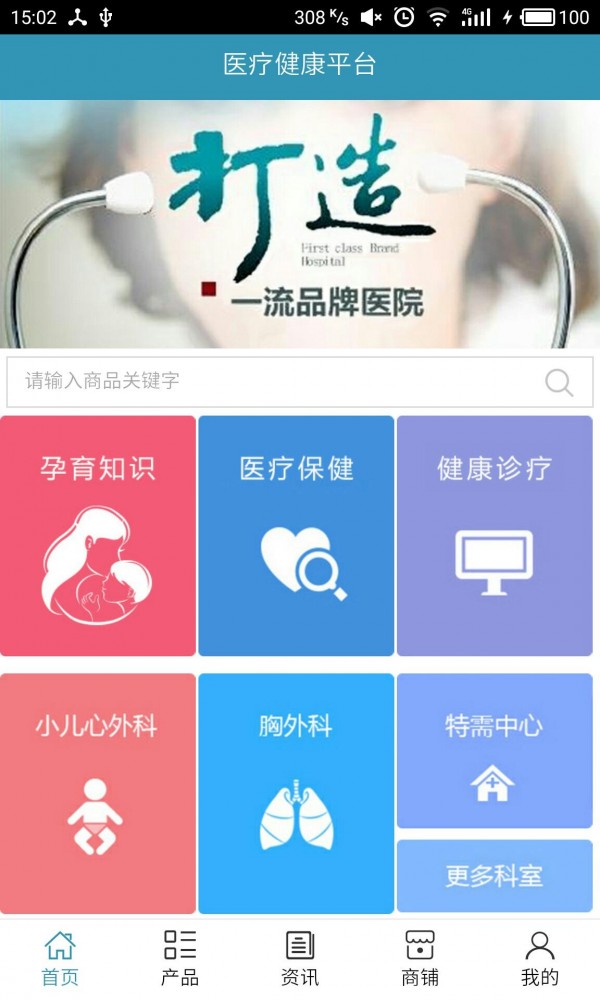Image resolution: width=600 pixels, height=1000 pixels.
Task: Open the 资讯 news tab
Action: (x=300, y=959)
